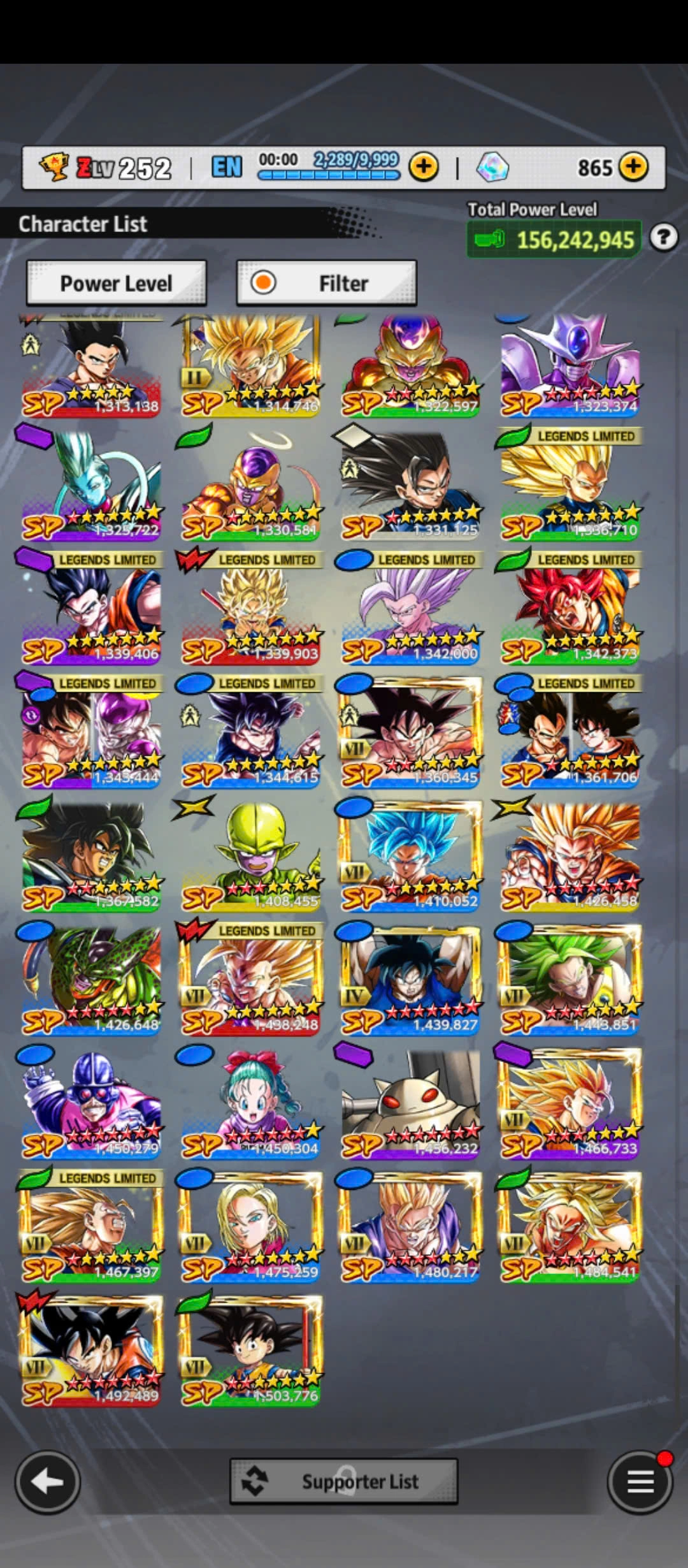Open Total Power Level help icon
The height and width of the screenshot is (1568, 688).
pos(663,238)
